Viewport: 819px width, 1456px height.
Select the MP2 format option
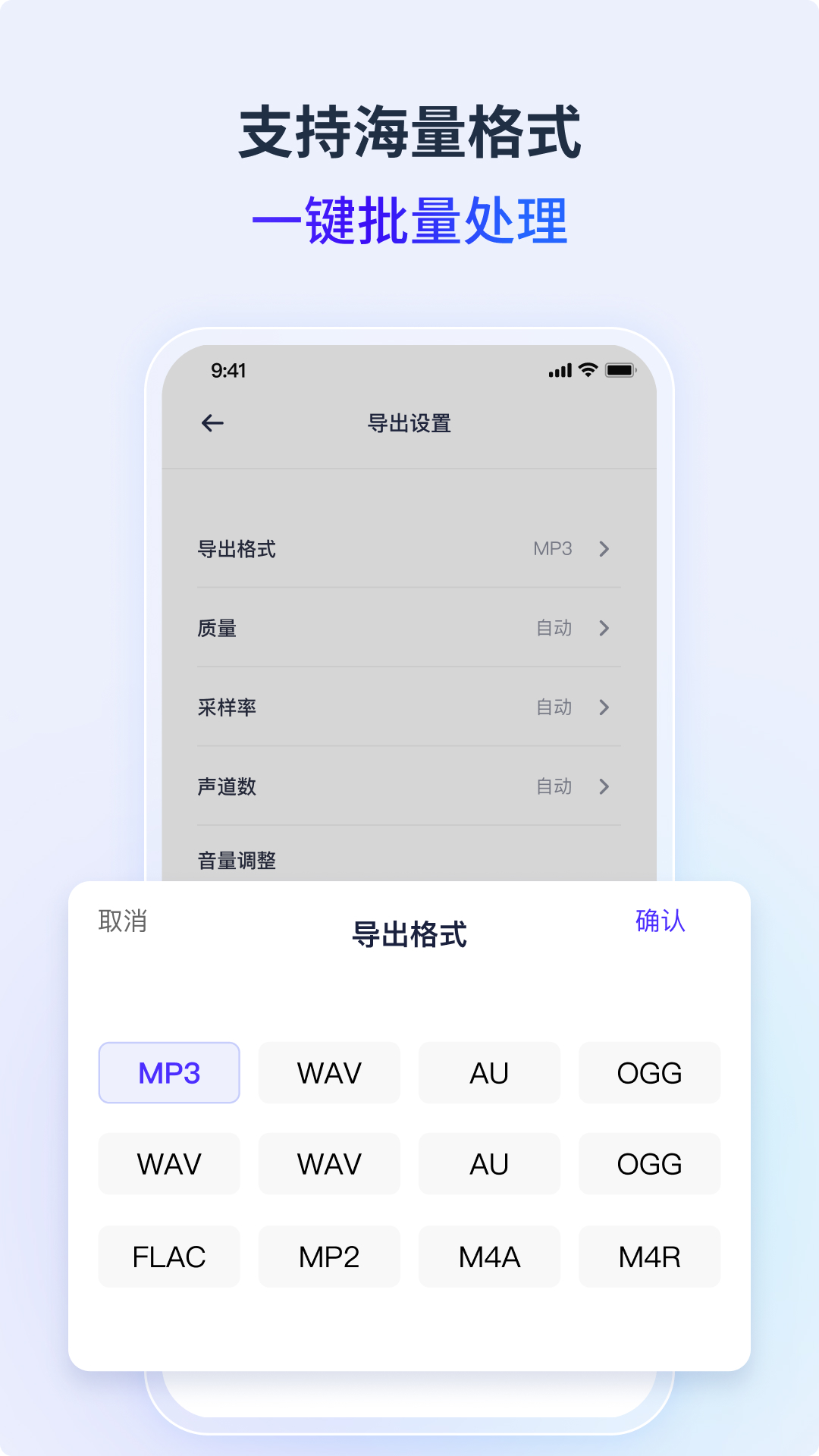pos(328,1257)
